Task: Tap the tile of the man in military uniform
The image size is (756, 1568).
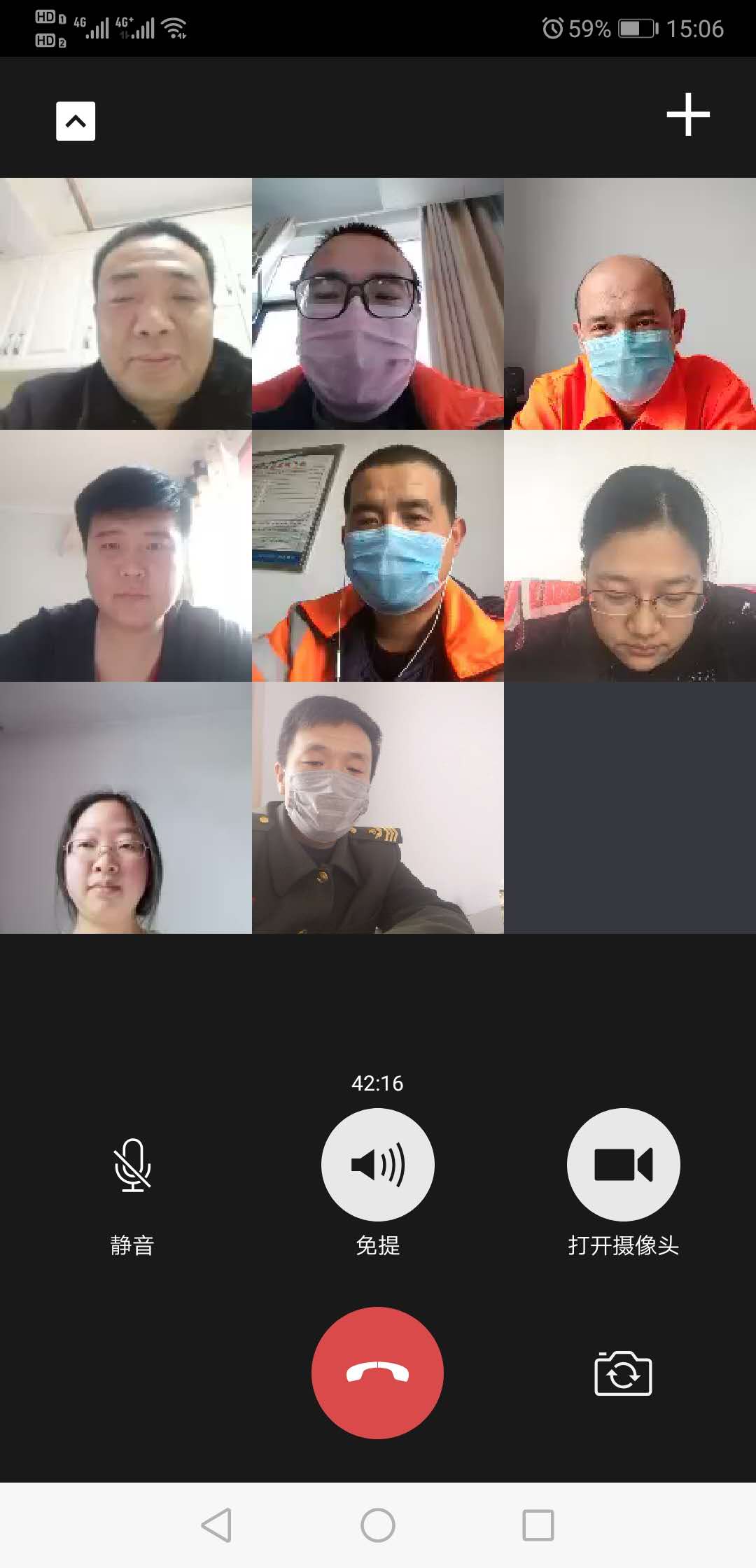Action: coord(378,808)
